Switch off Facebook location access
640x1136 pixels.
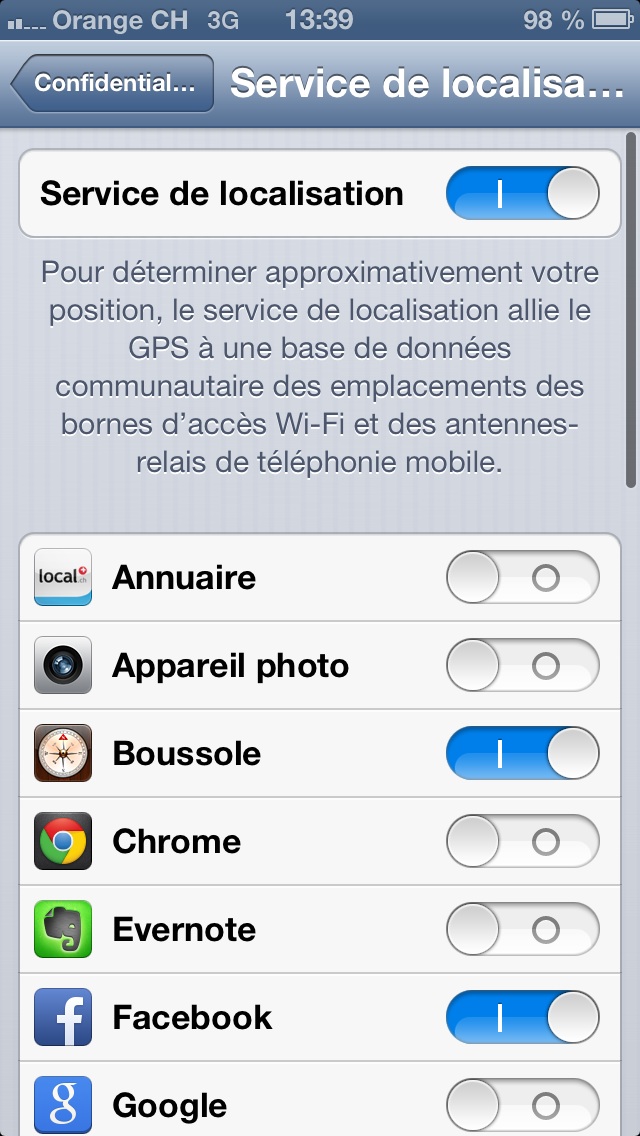click(522, 1018)
